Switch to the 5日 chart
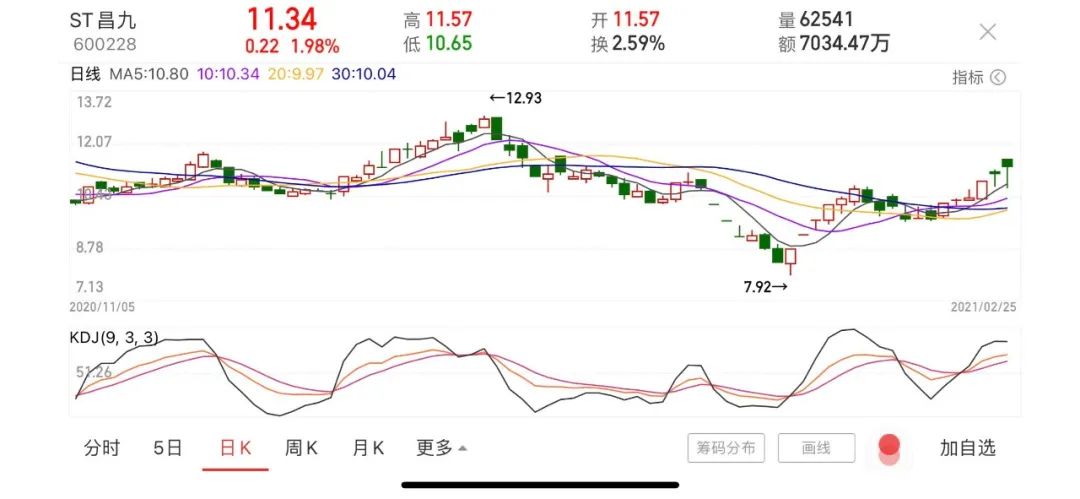 click(168, 448)
